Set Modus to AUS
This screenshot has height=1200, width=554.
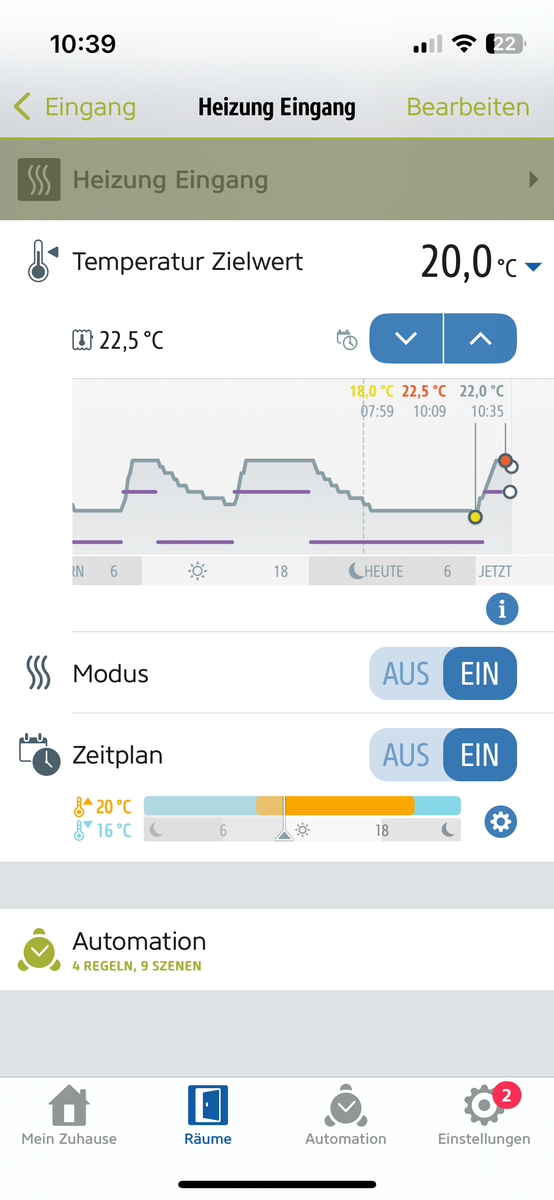click(406, 673)
